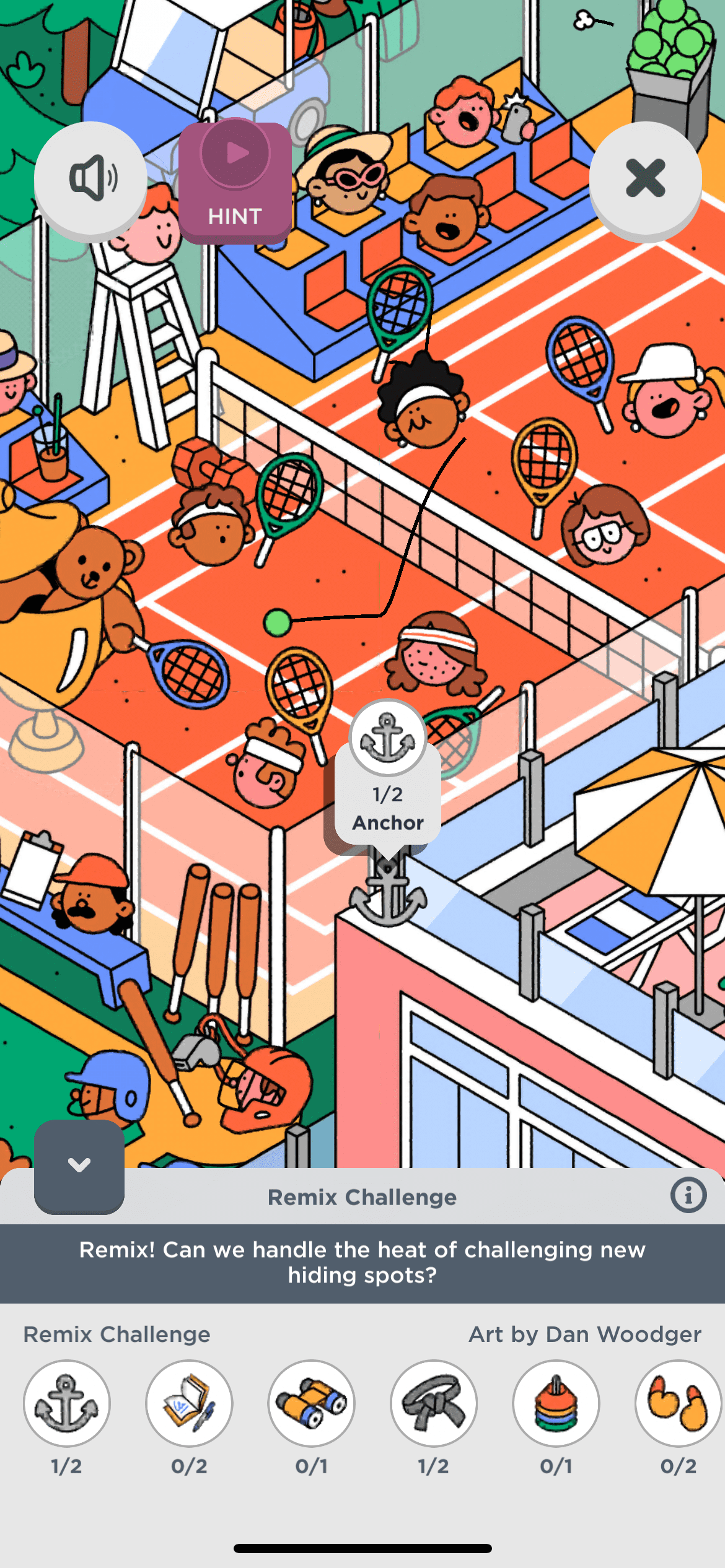725x1568 pixels.
Task: Select the anchor item in the list
Action: tap(67, 1403)
